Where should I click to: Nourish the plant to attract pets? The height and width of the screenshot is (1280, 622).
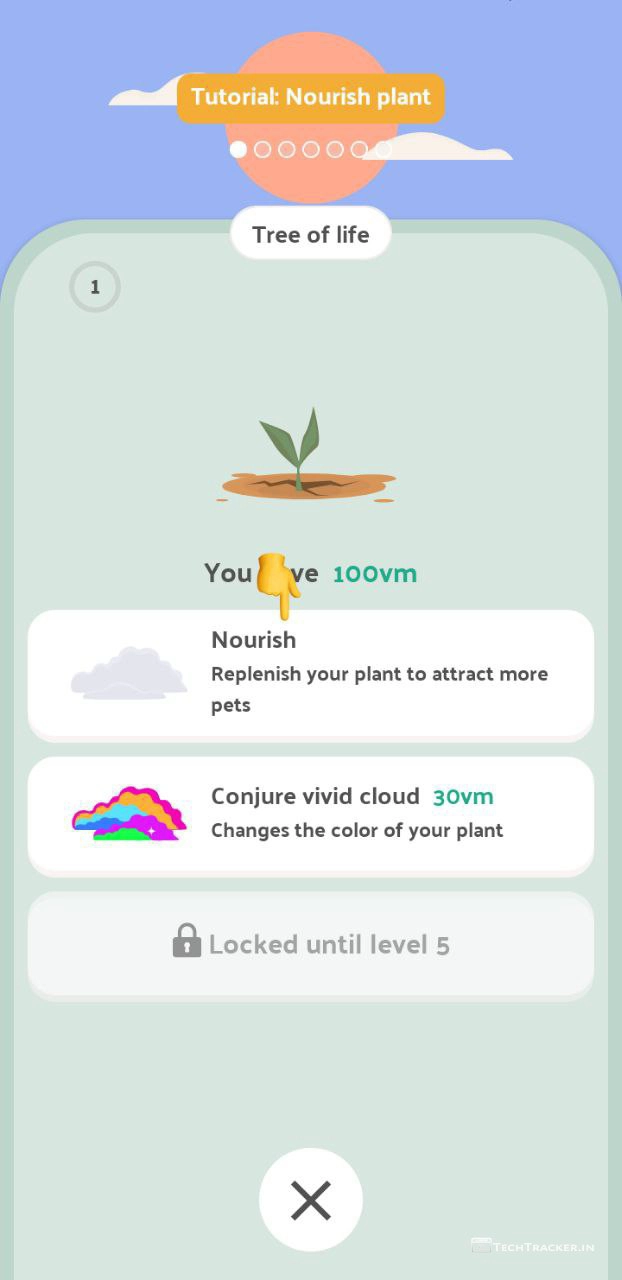310,673
